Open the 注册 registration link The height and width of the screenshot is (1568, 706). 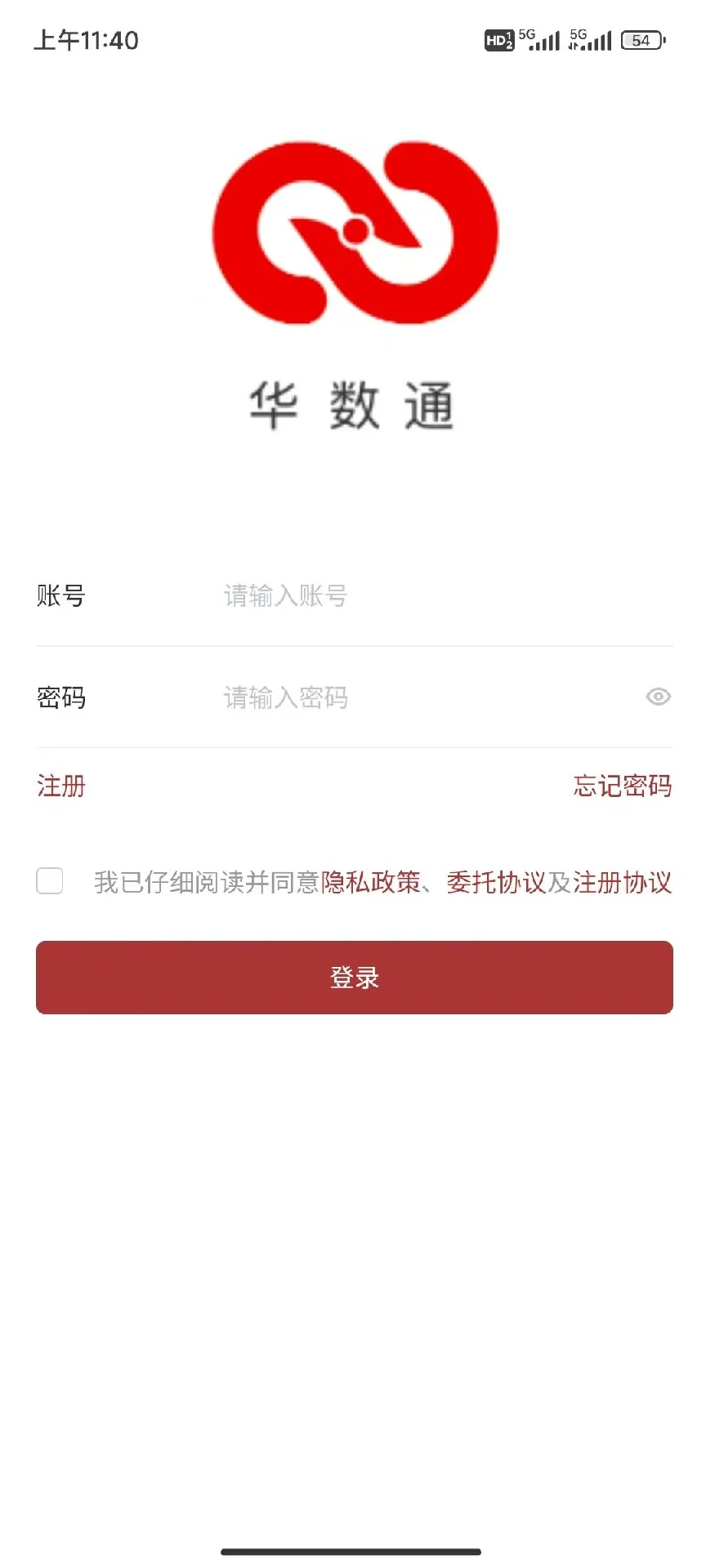coord(61,786)
